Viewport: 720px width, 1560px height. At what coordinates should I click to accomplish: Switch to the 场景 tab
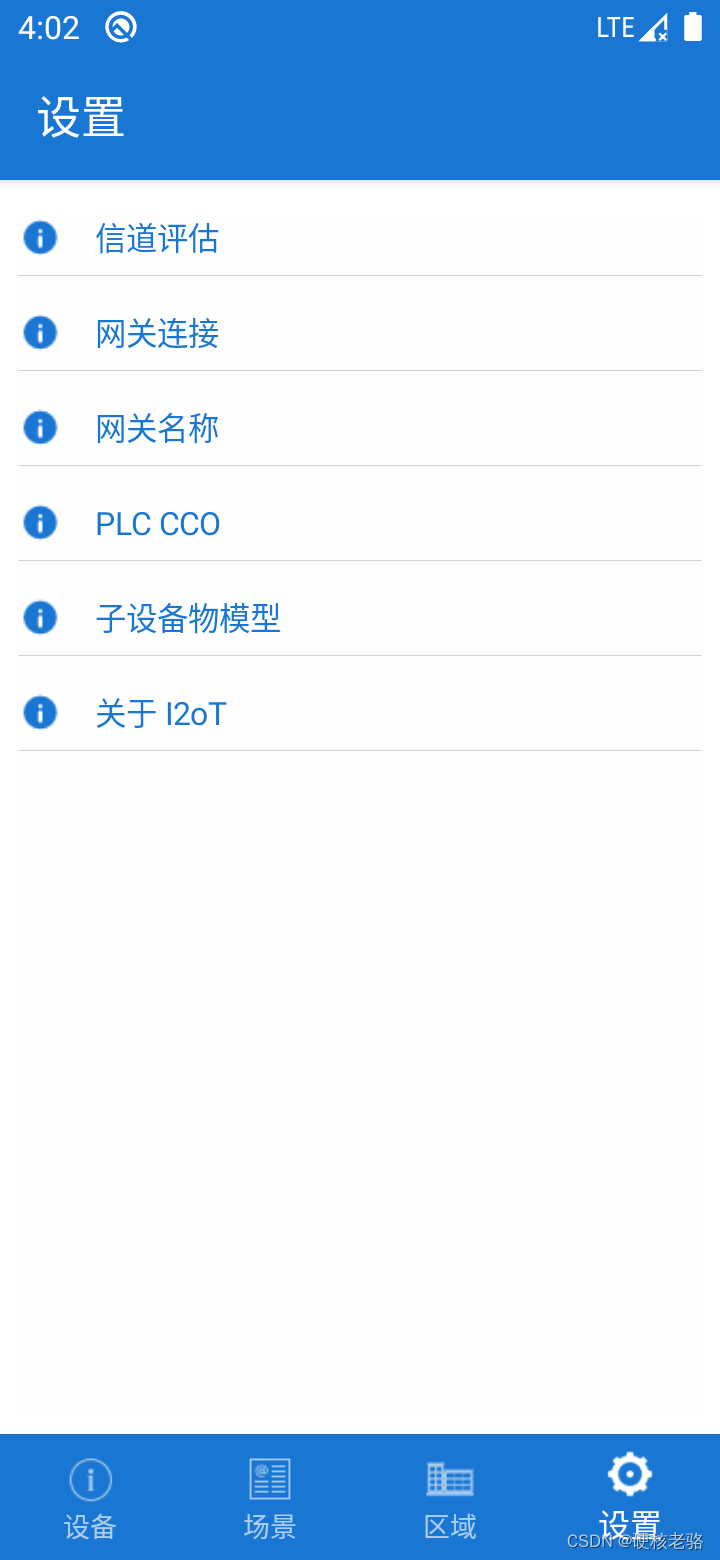(x=270, y=1497)
